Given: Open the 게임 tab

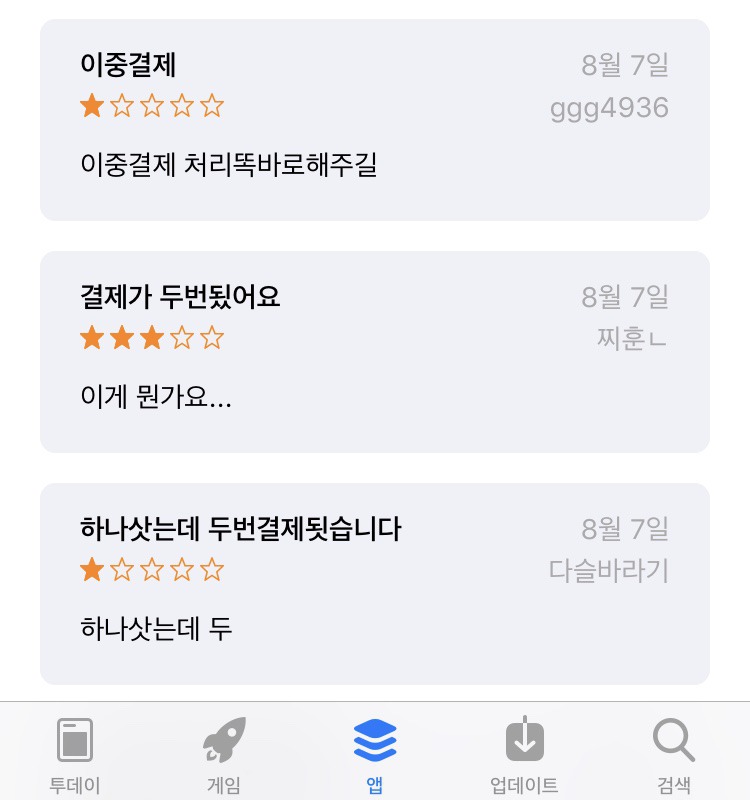Looking at the screenshot, I should coord(224,754).
